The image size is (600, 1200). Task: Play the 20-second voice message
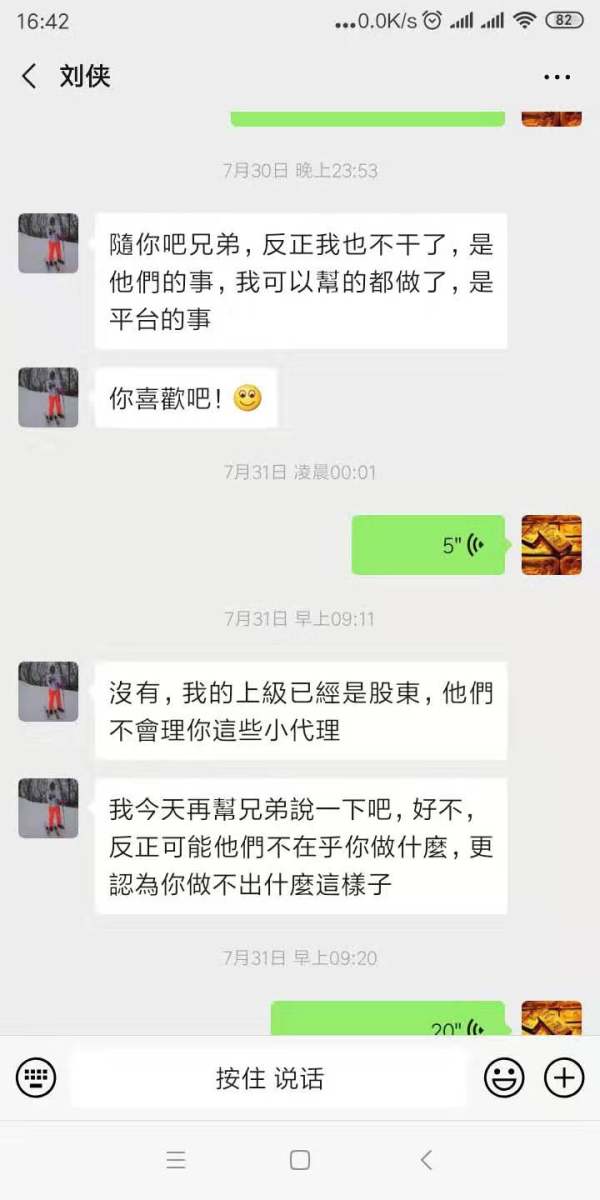pyautogui.click(x=388, y=1020)
